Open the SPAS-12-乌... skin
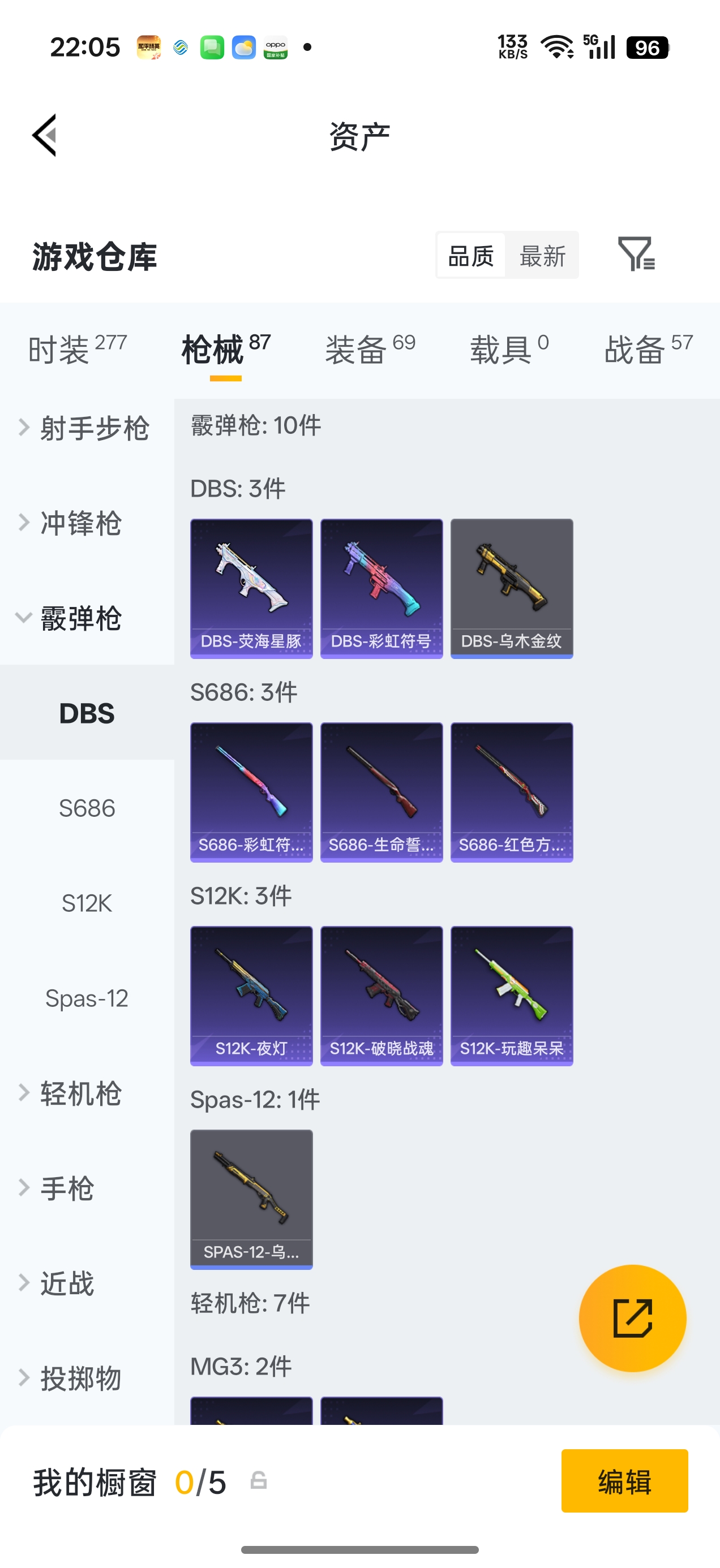The width and height of the screenshot is (720, 1568). 251,1199
